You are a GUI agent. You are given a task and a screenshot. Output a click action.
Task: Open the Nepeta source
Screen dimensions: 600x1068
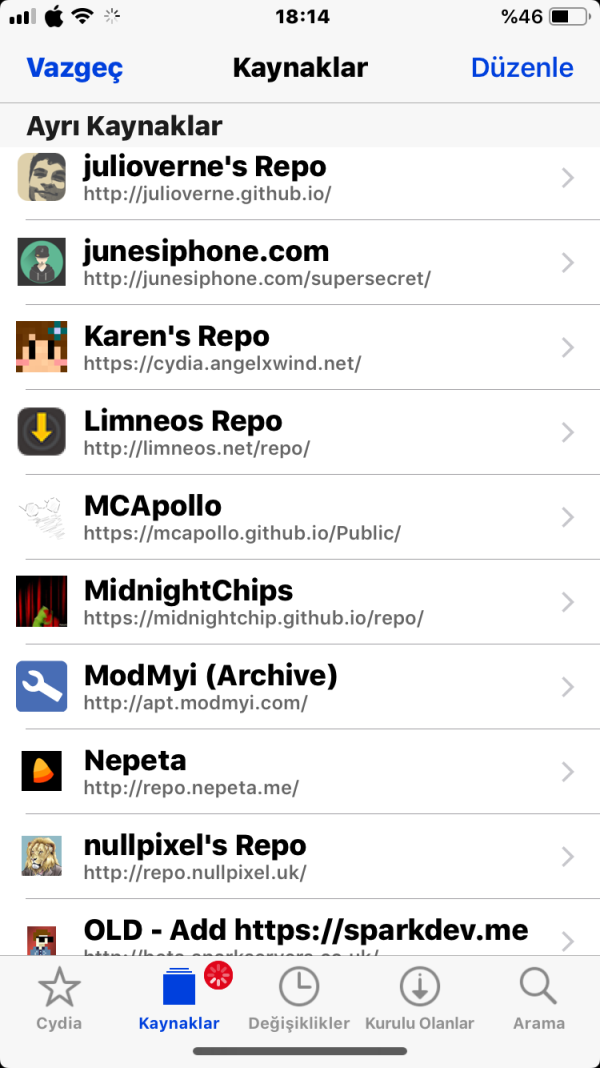coord(300,772)
